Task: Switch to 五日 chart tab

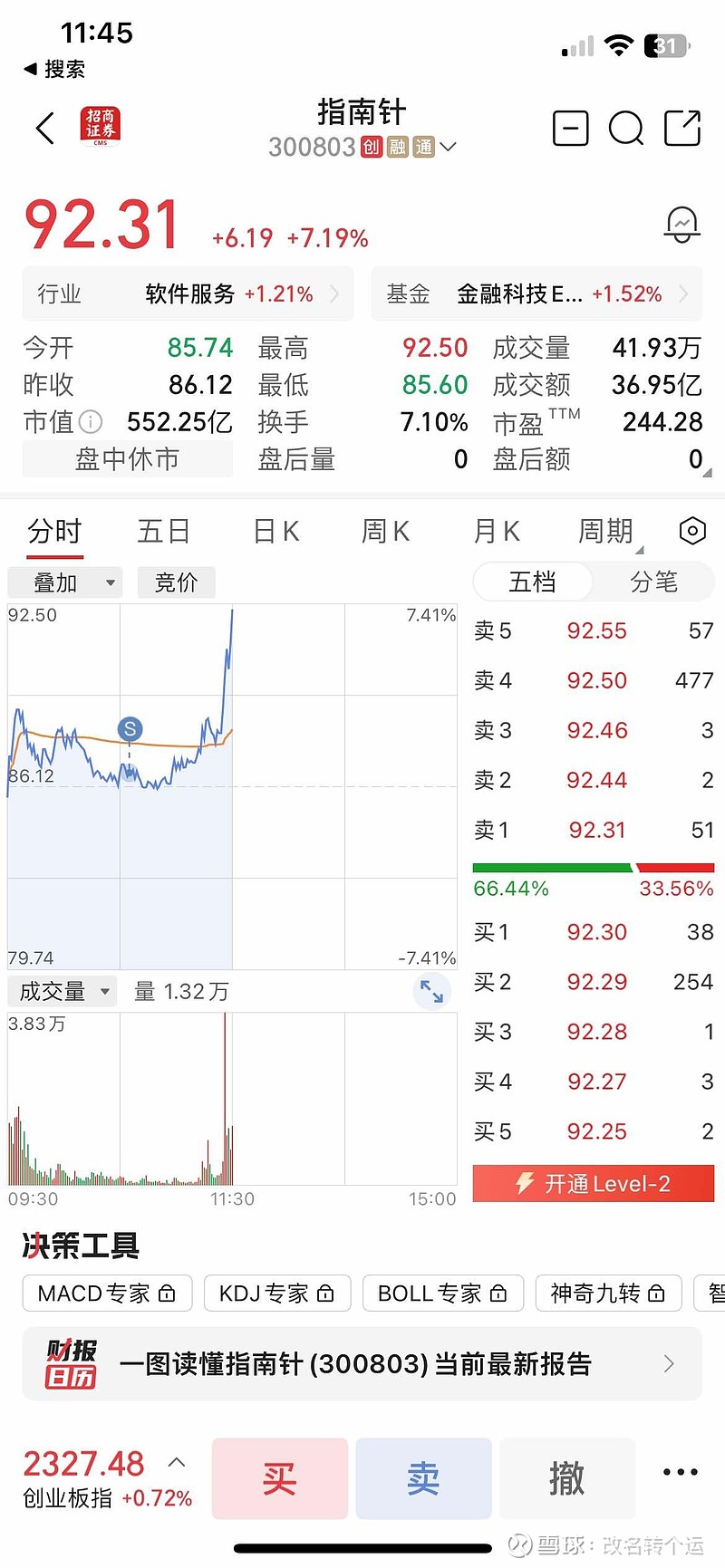Action: (x=163, y=531)
